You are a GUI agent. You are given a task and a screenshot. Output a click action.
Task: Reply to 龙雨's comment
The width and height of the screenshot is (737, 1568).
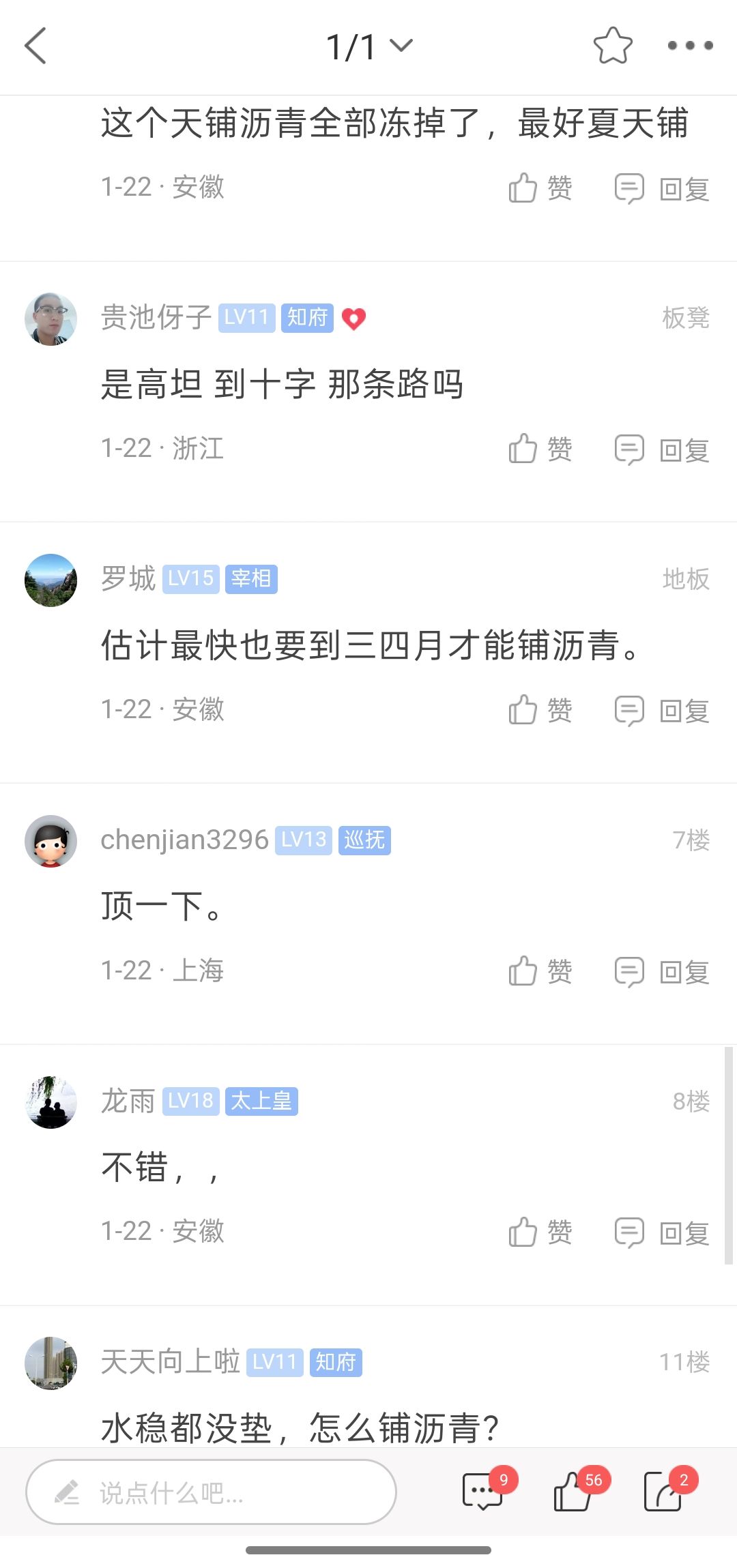pyautogui.click(x=662, y=1233)
